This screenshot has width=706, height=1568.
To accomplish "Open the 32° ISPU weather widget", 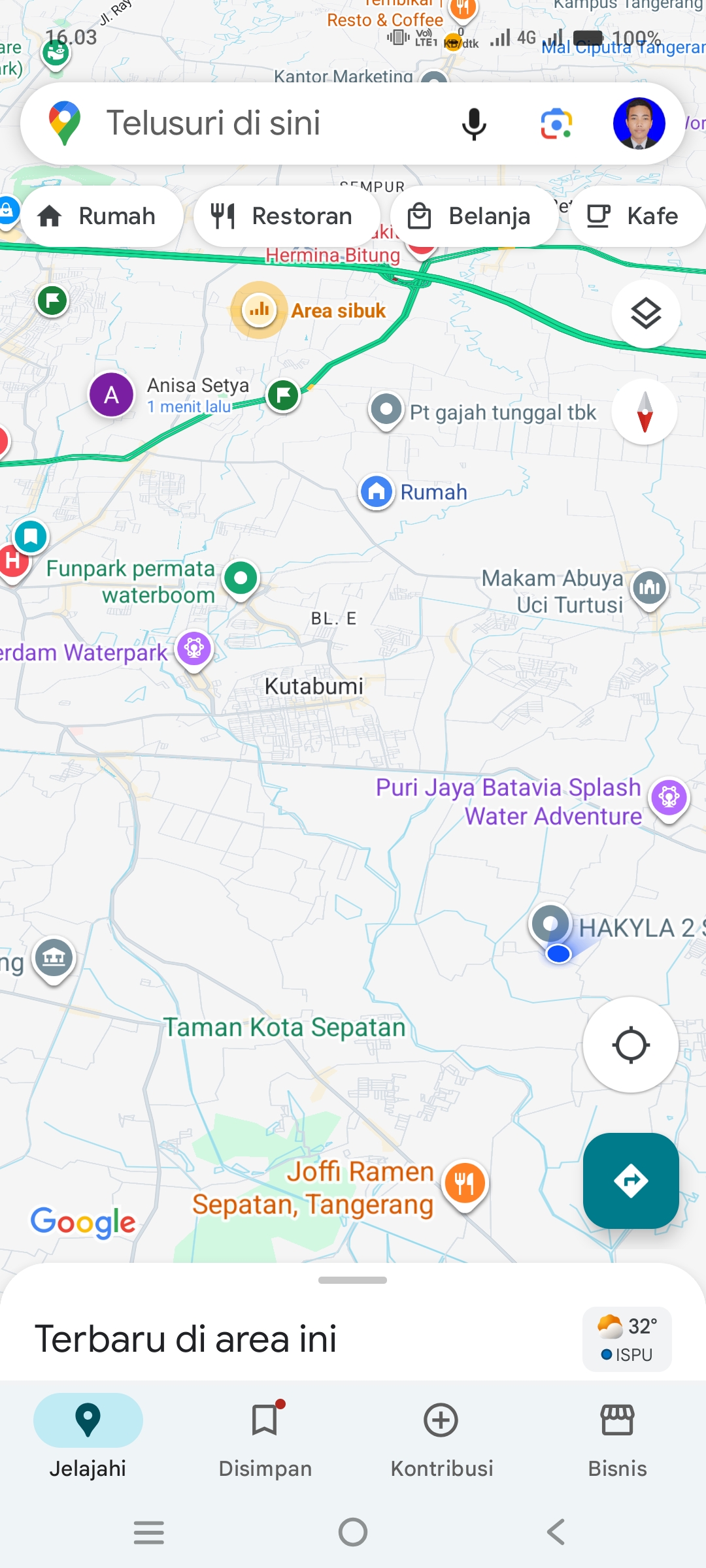I will (627, 1339).
